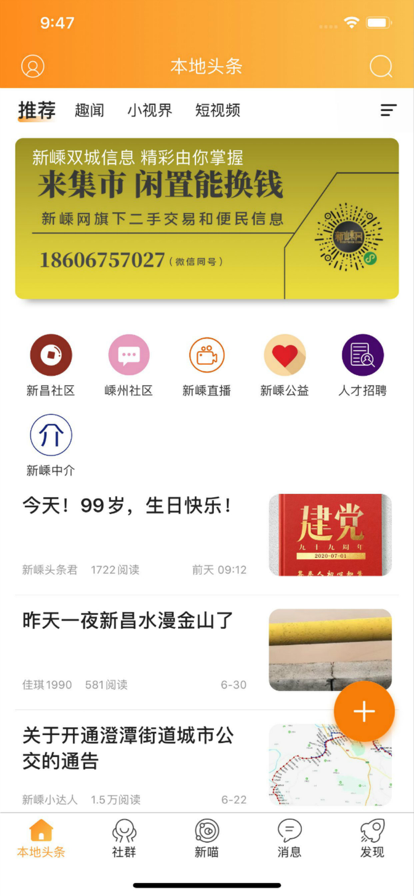Select the 短视频 tab
The height and width of the screenshot is (896, 414).
(217, 110)
